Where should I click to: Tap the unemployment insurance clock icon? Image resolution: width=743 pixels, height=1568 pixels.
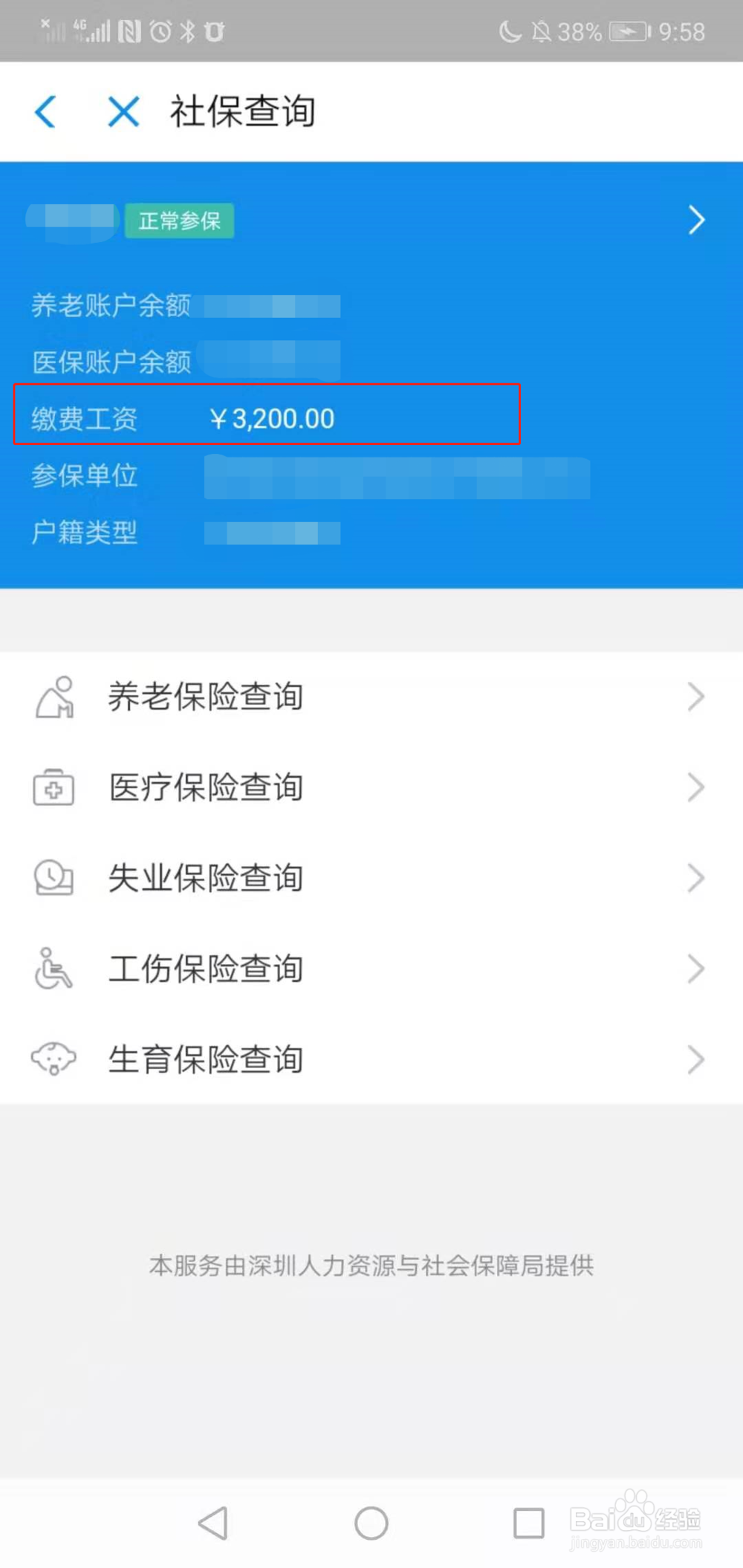(x=53, y=878)
